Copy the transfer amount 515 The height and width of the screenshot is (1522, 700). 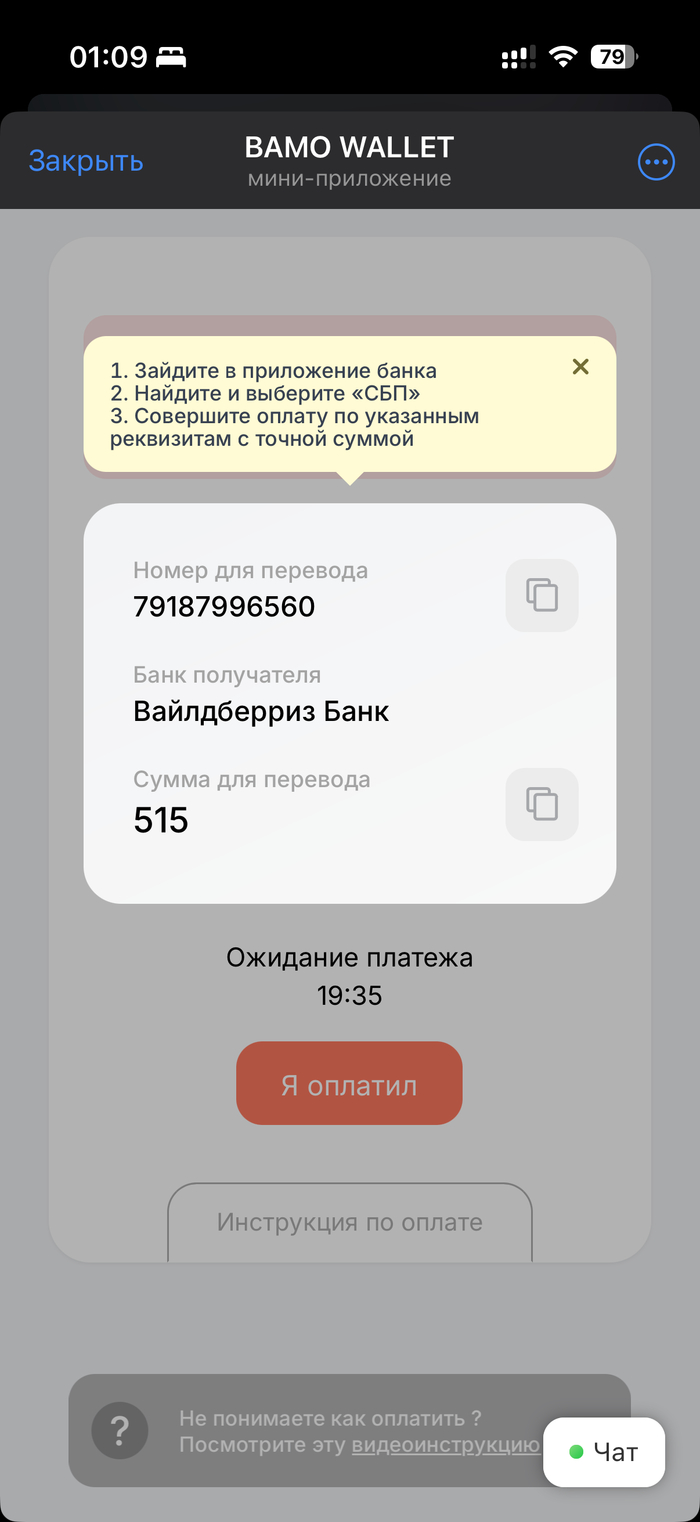542,804
